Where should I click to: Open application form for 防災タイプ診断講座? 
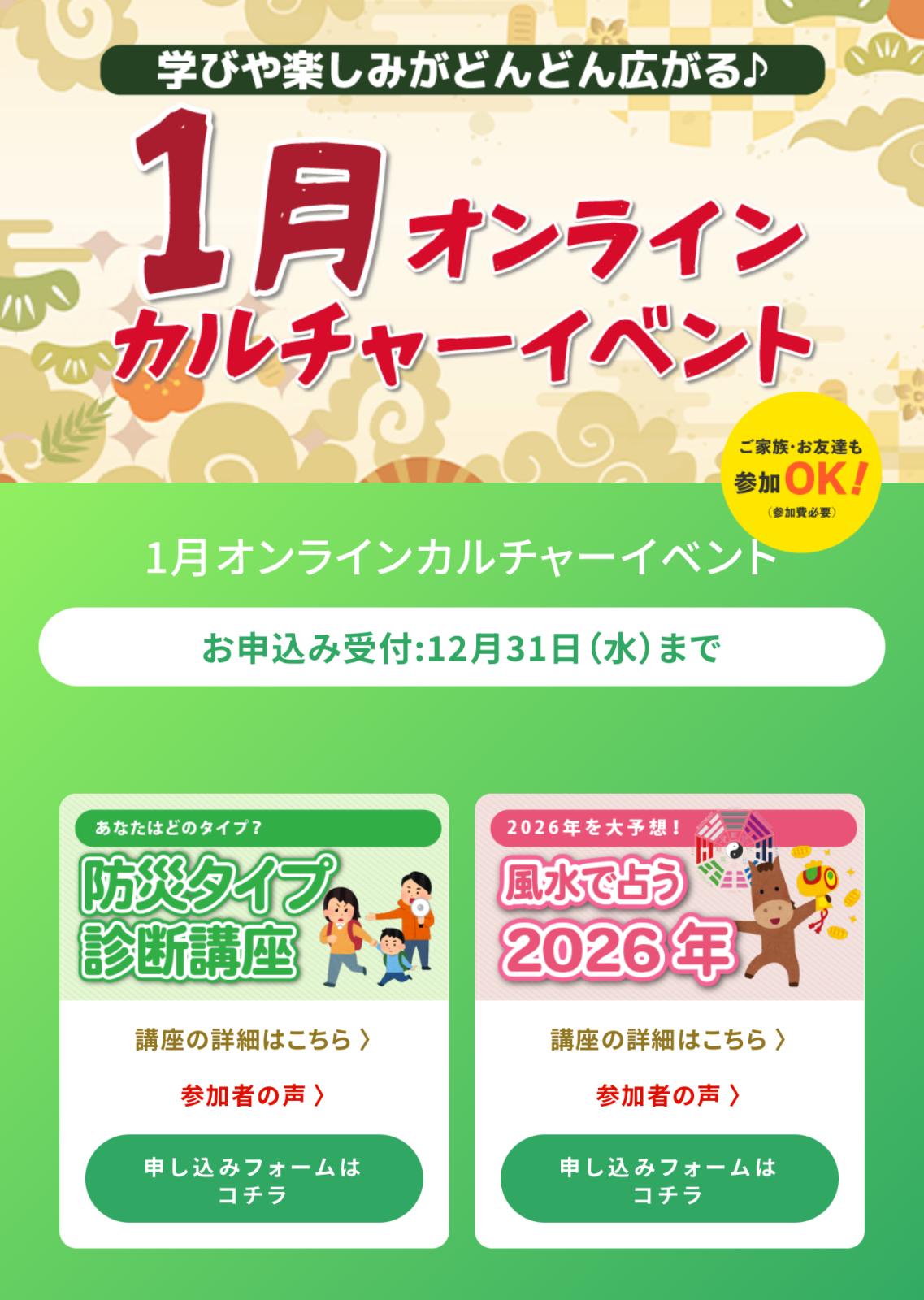254,1180
